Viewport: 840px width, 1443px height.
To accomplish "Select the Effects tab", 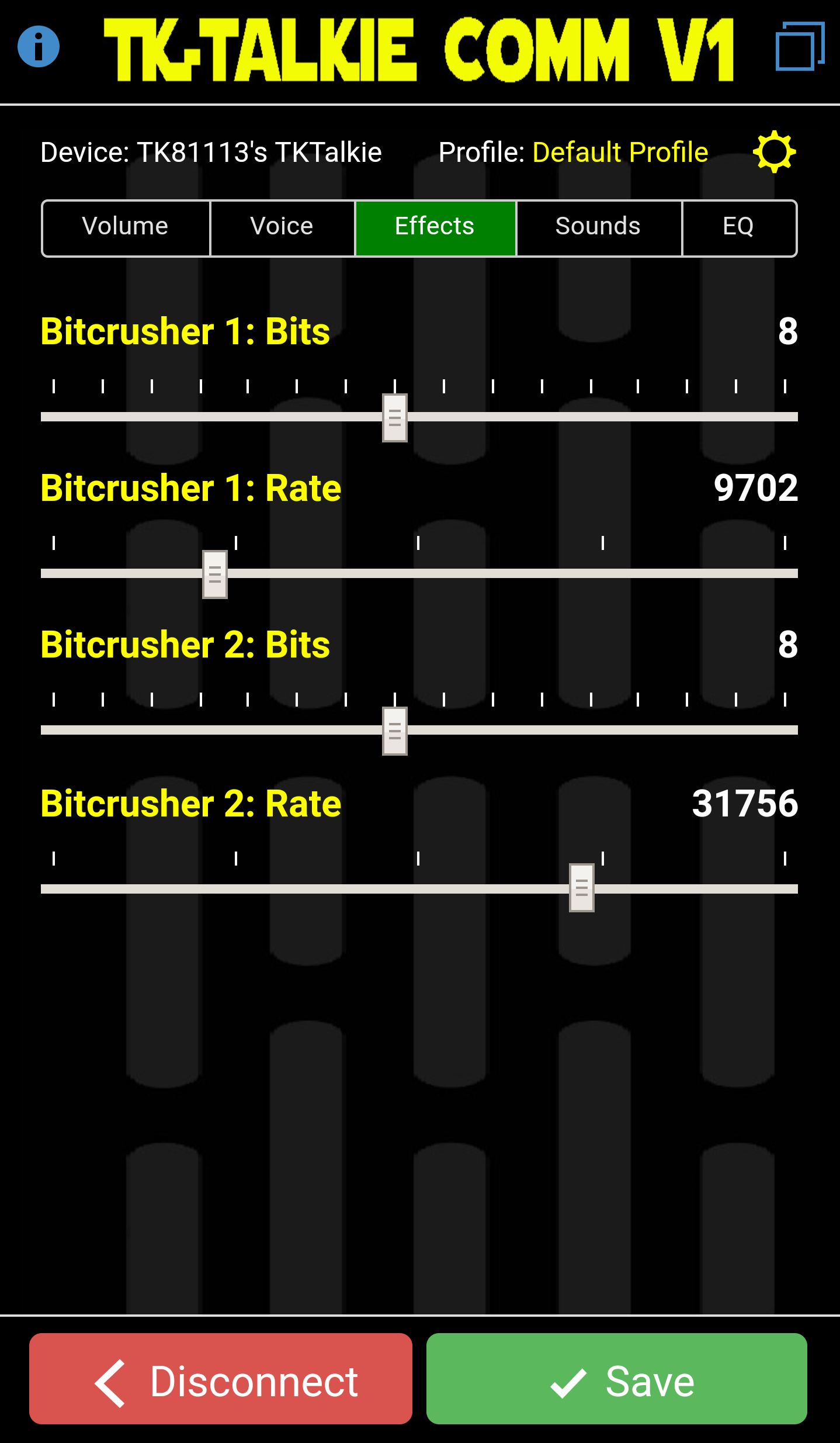I will [x=435, y=227].
